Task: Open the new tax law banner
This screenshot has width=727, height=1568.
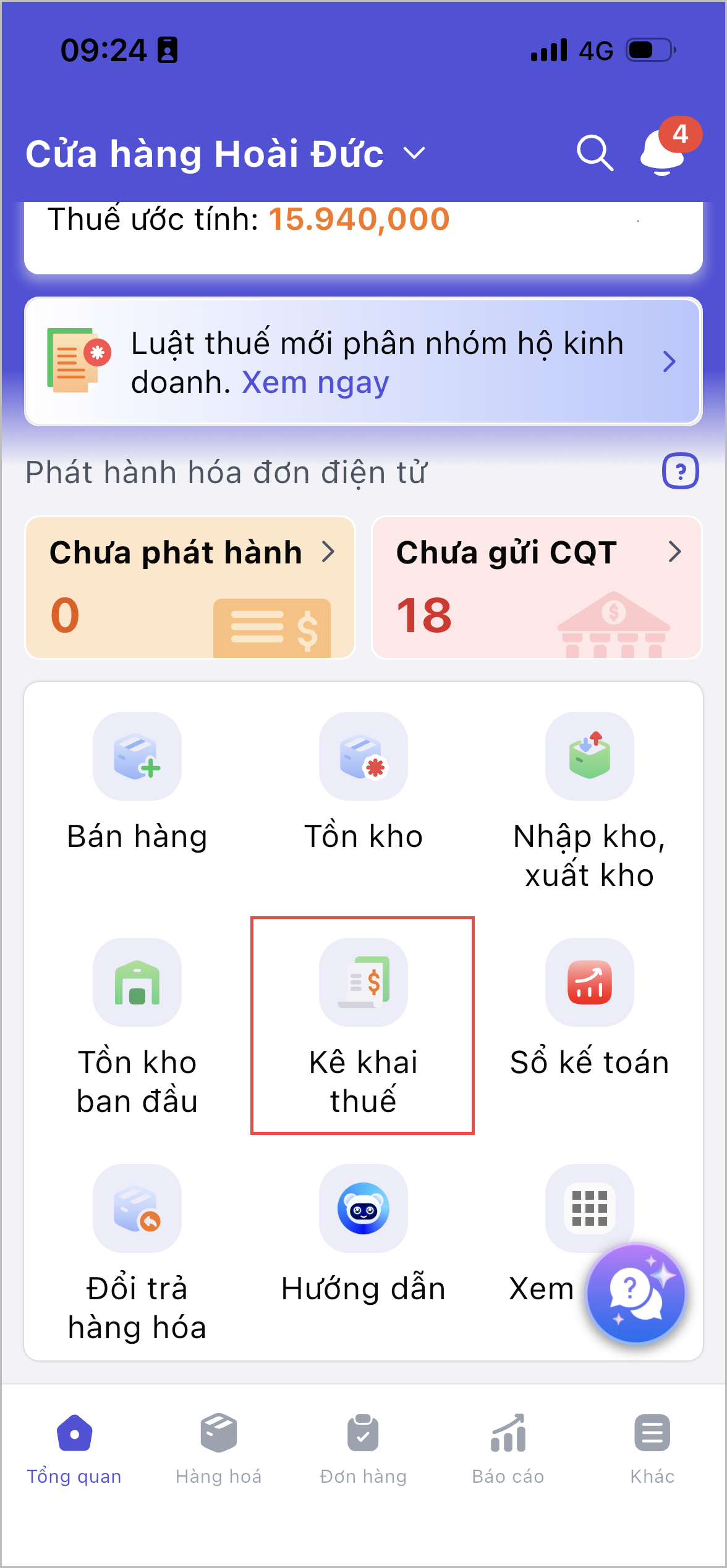Action: 363,362
